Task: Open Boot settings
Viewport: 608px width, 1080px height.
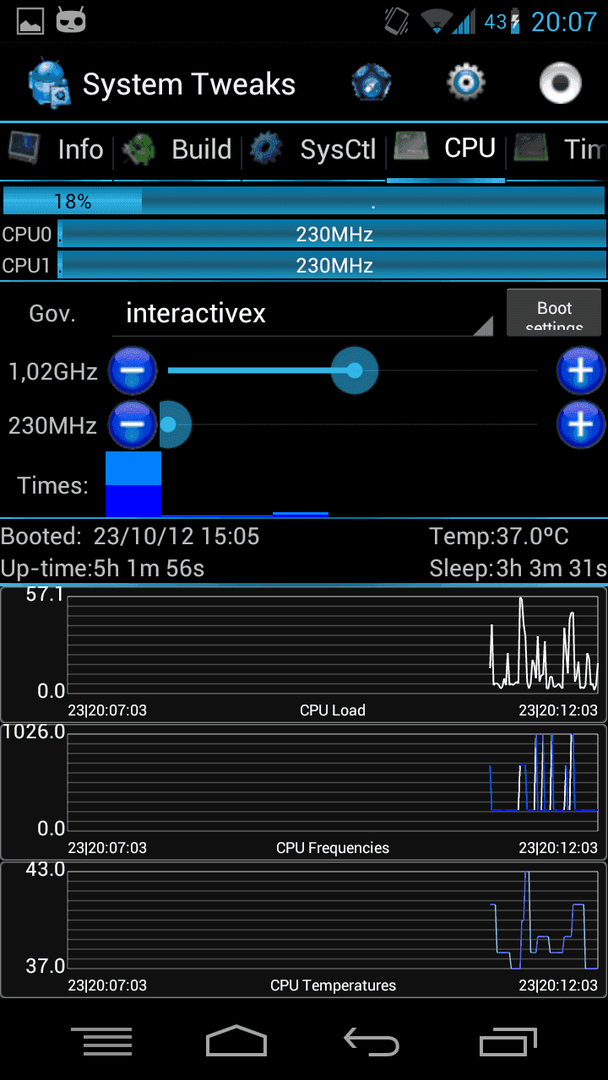Action: 554,313
